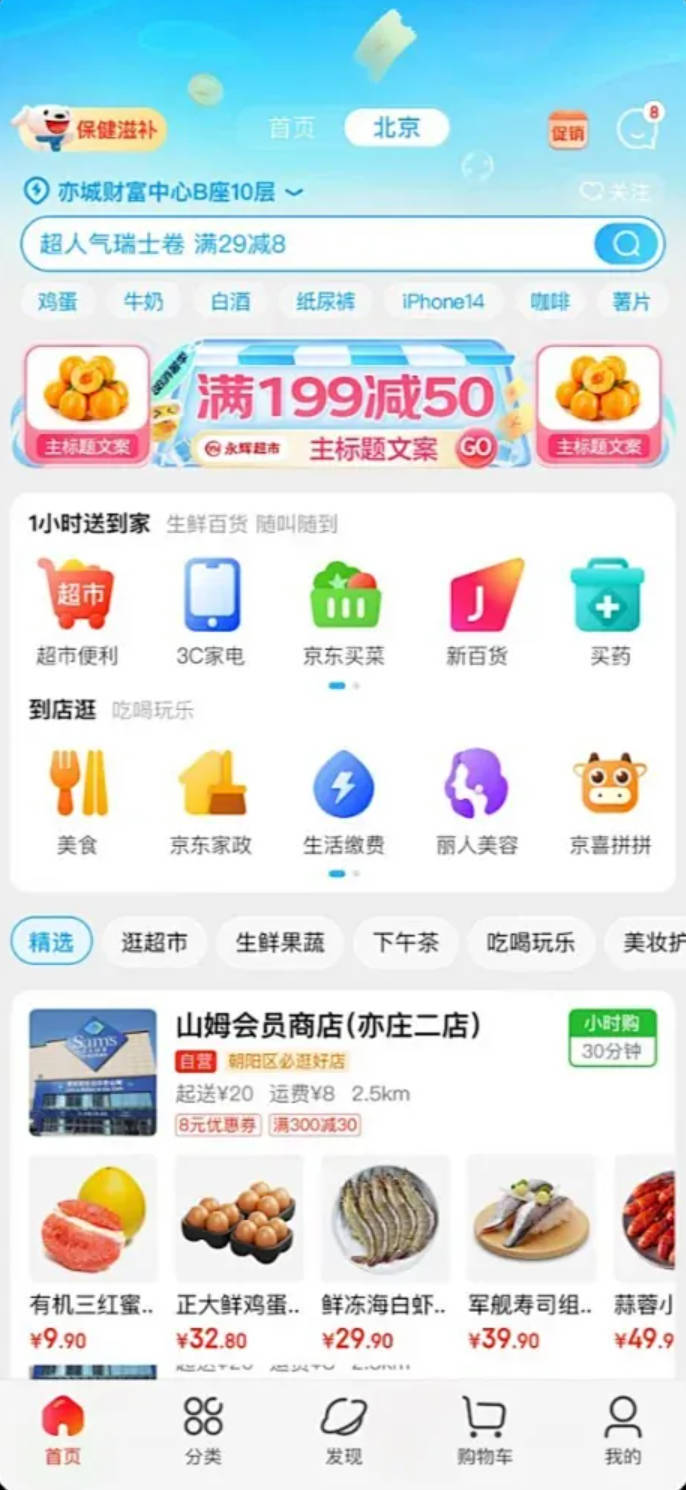Open the 促销 promotions icon

point(568,131)
